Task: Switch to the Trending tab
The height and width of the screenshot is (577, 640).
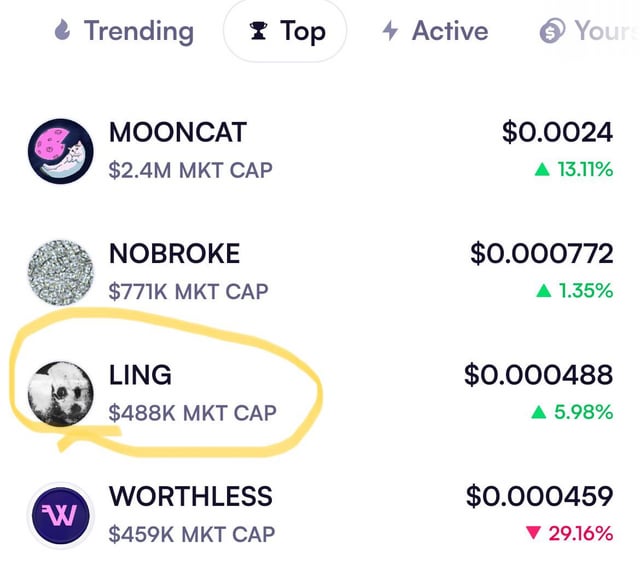Action: pos(122,31)
